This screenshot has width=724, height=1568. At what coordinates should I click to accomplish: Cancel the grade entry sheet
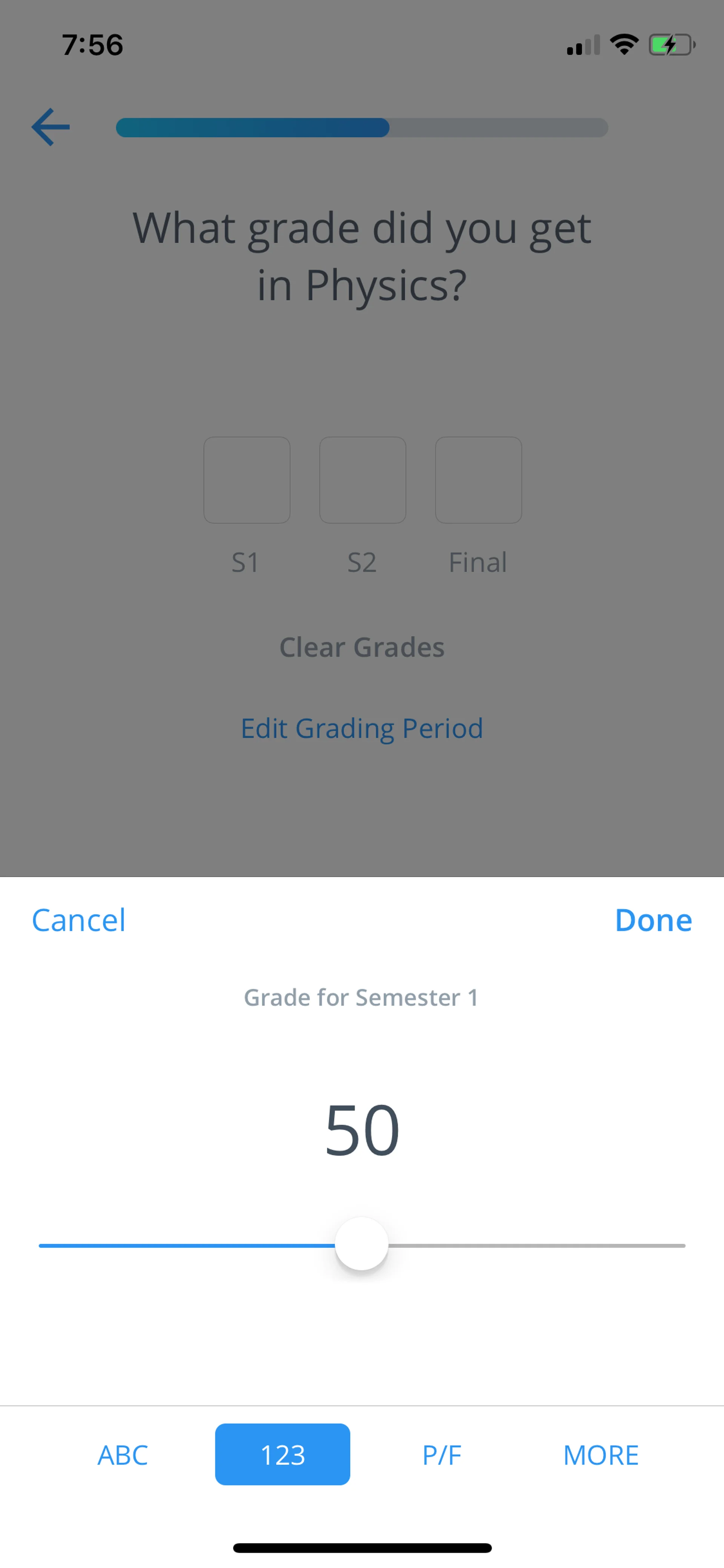[78, 920]
